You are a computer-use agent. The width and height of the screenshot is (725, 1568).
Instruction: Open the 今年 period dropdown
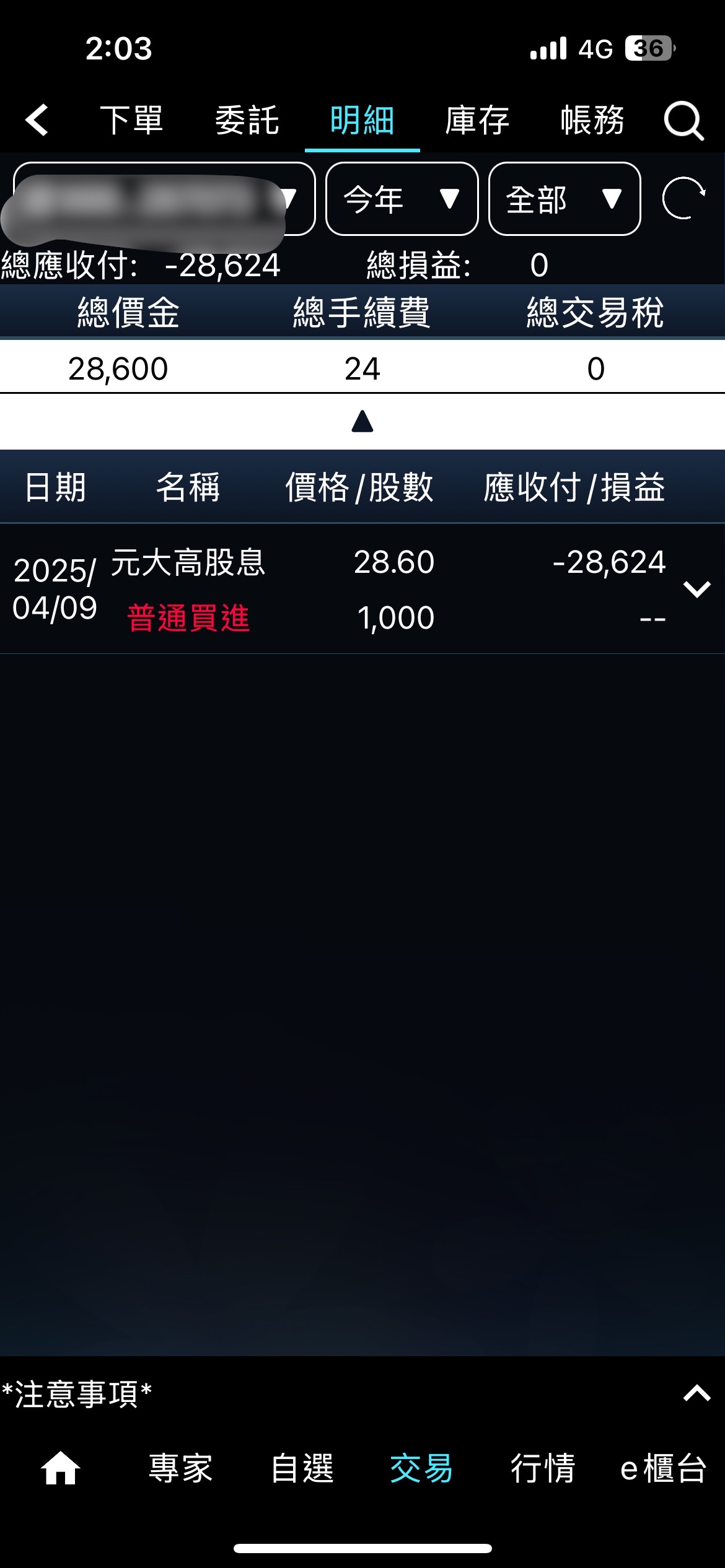coord(402,199)
